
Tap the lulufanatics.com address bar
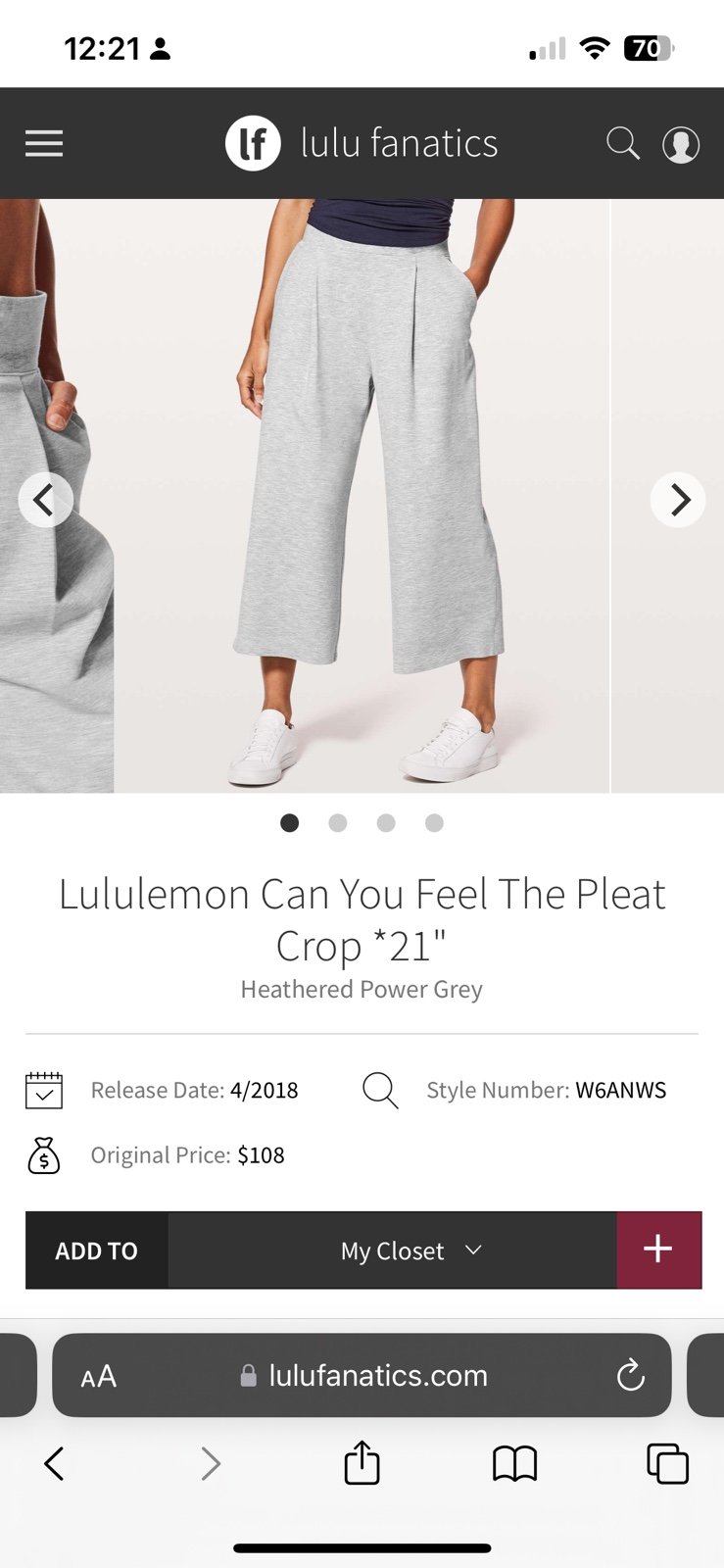pos(362,1375)
